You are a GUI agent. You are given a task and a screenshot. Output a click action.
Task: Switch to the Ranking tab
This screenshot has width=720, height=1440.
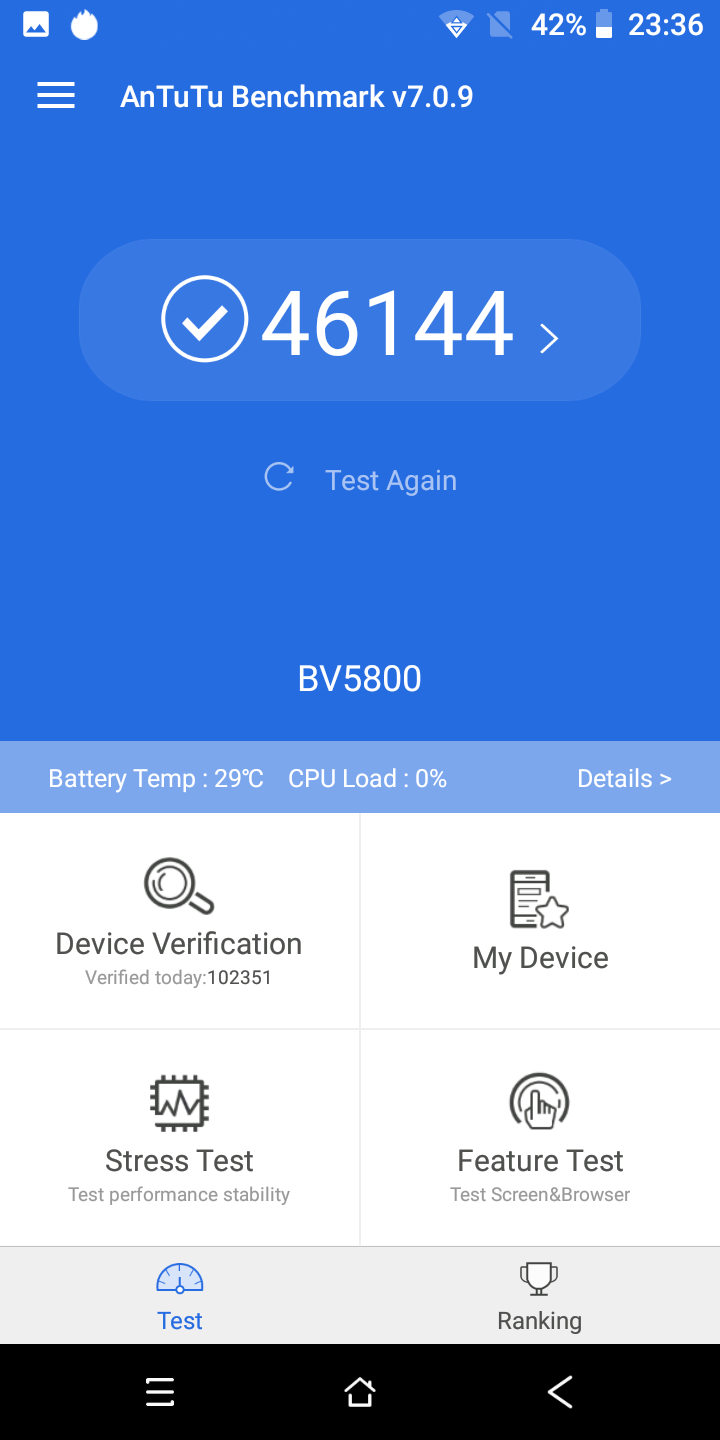[540, 1296]
